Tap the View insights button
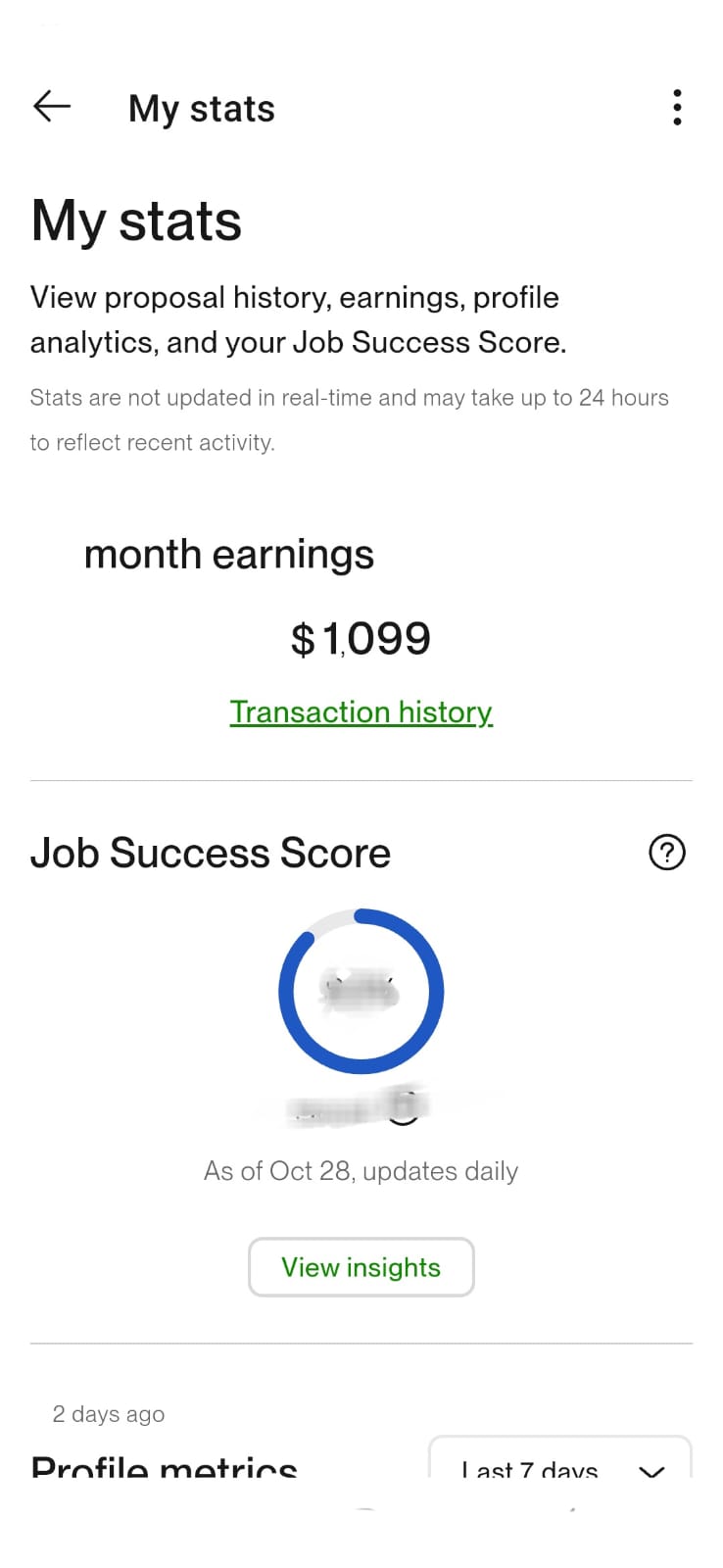Screen dimensions: 723x1568 pos(361,1267)
